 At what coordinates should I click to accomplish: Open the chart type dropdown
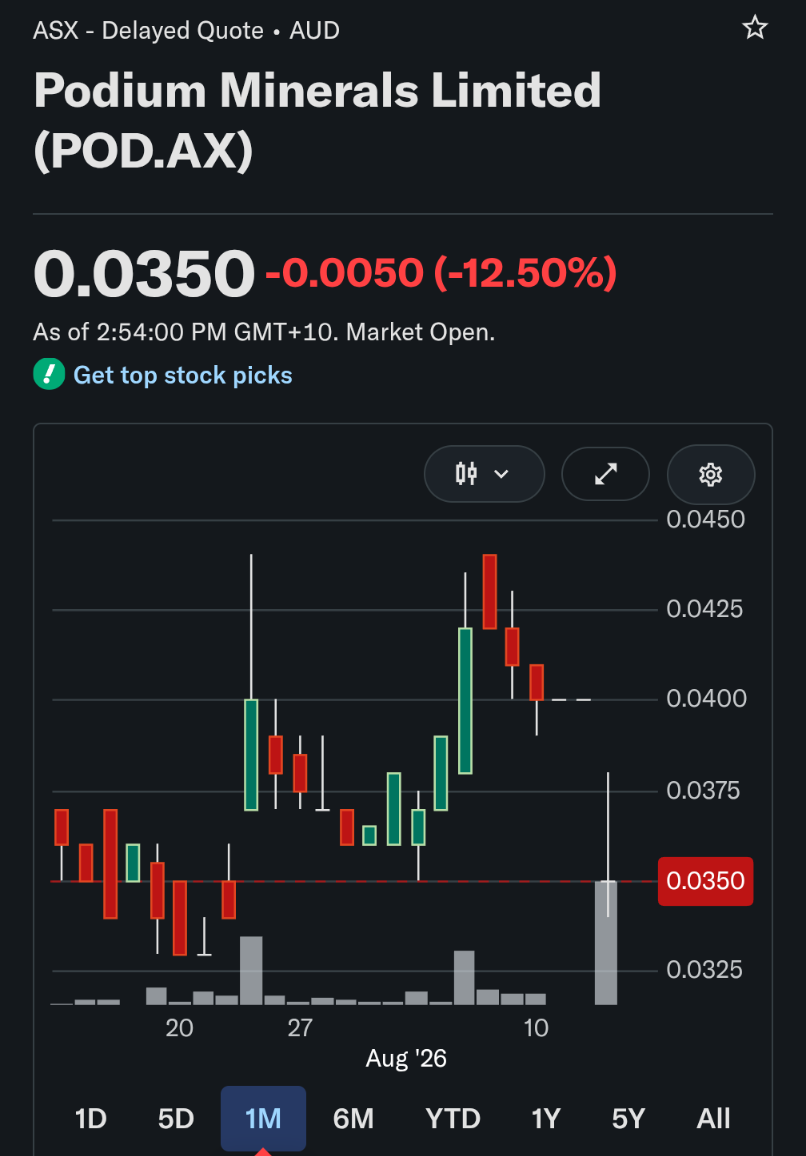coord(484,474)
